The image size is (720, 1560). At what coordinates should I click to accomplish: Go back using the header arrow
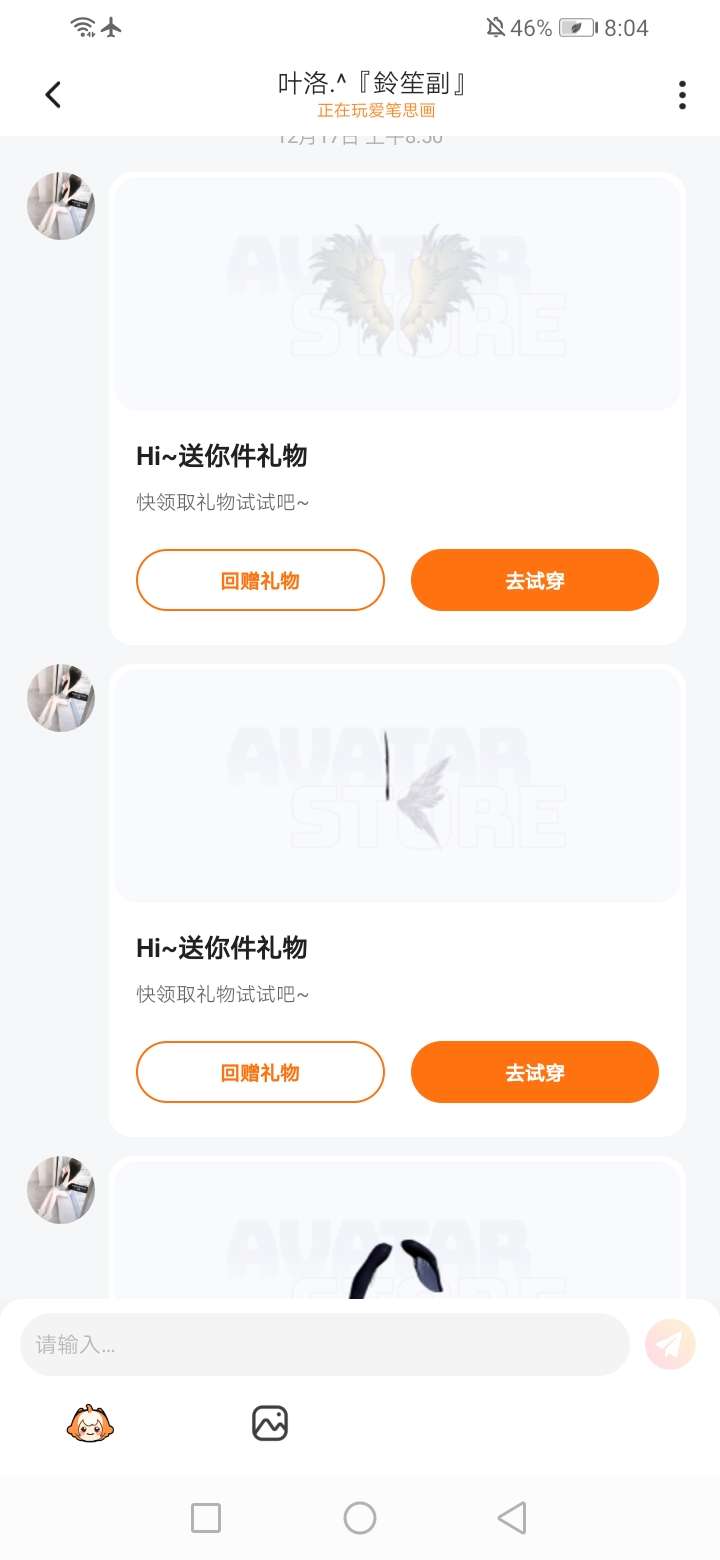pos(53,95)
